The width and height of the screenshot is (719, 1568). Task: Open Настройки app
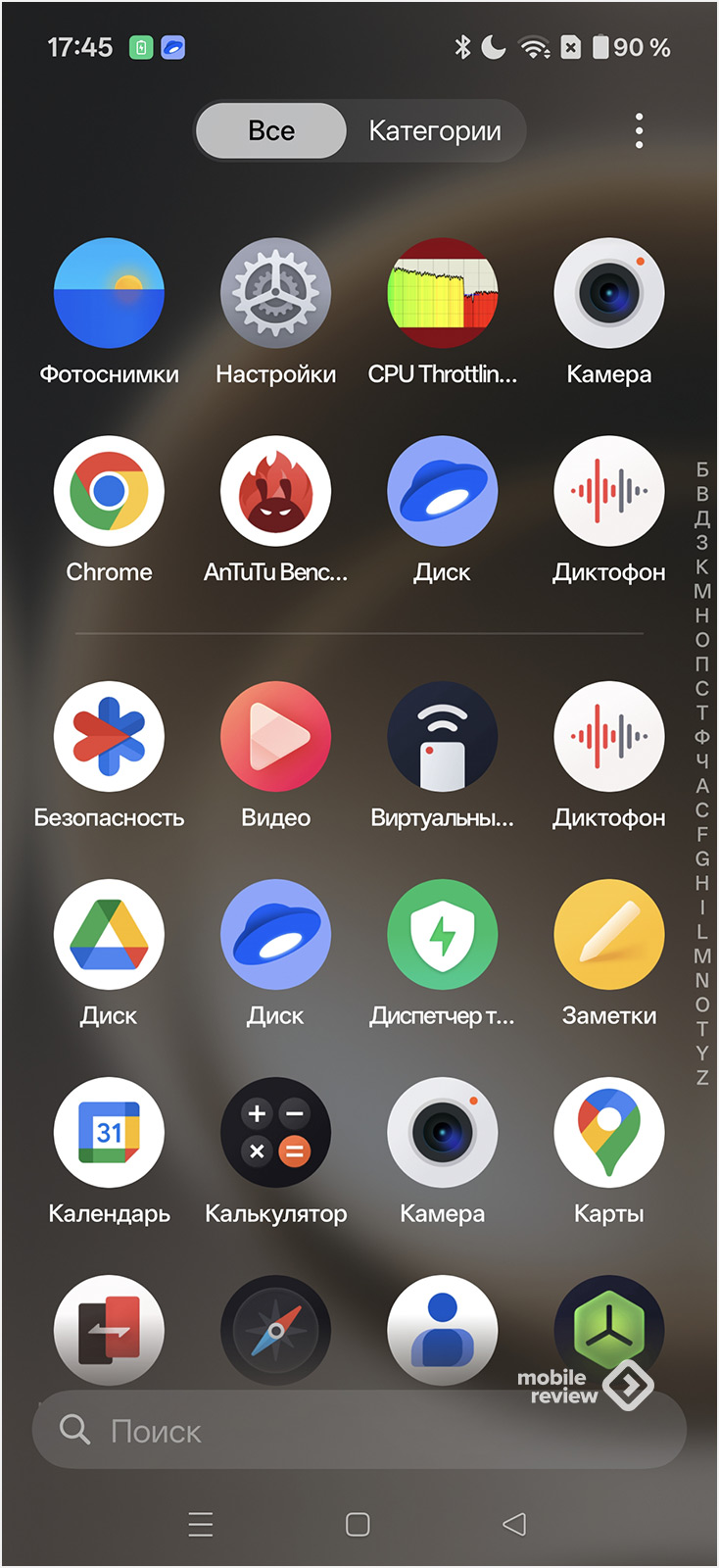pyautogui.click(x=275, y=293)
